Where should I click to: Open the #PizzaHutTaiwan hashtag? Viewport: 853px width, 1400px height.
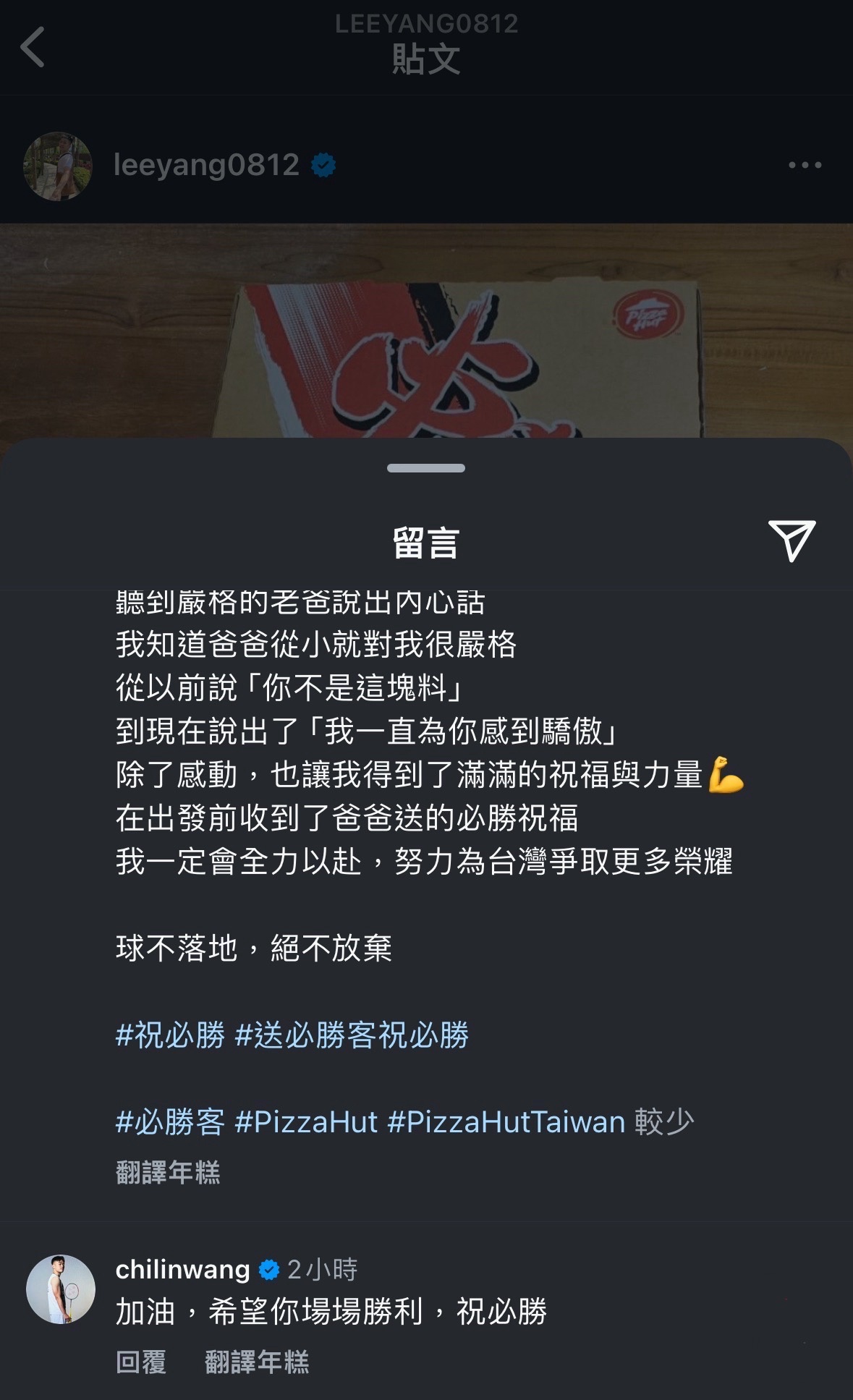(506, 1121)
